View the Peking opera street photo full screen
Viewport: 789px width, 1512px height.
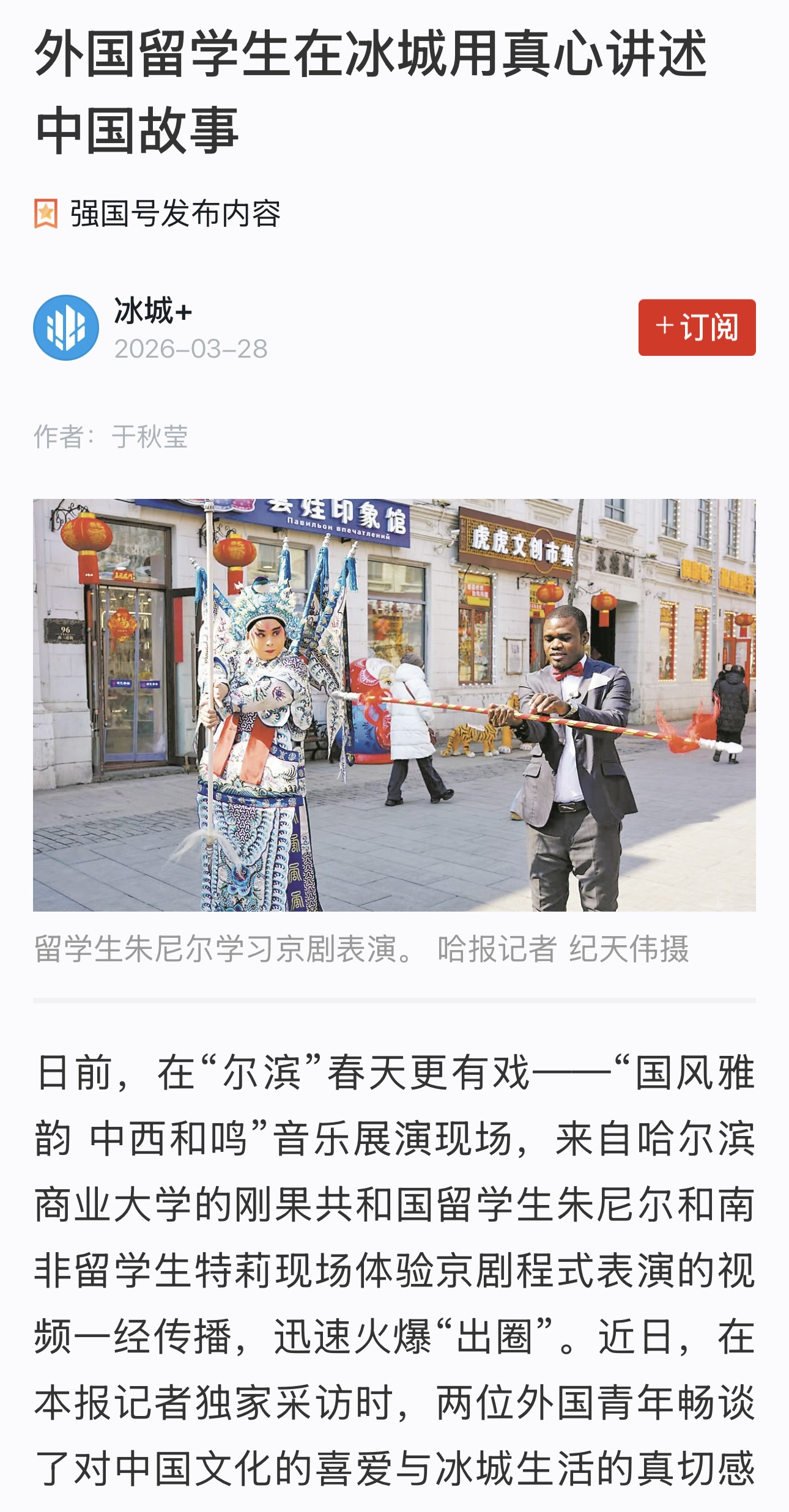[394, 704]
